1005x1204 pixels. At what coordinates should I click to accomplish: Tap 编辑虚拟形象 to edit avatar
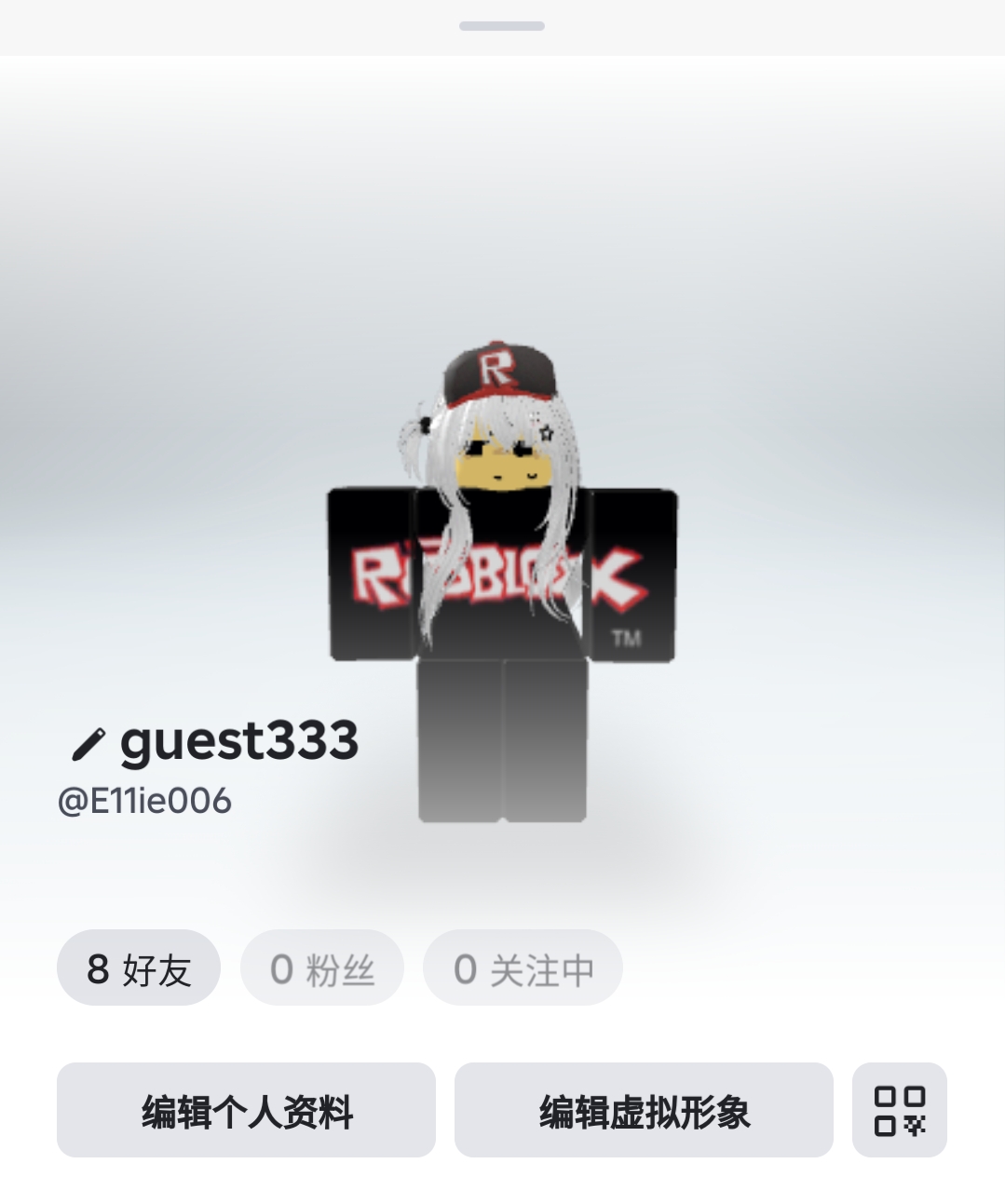tap(644, 1110)
